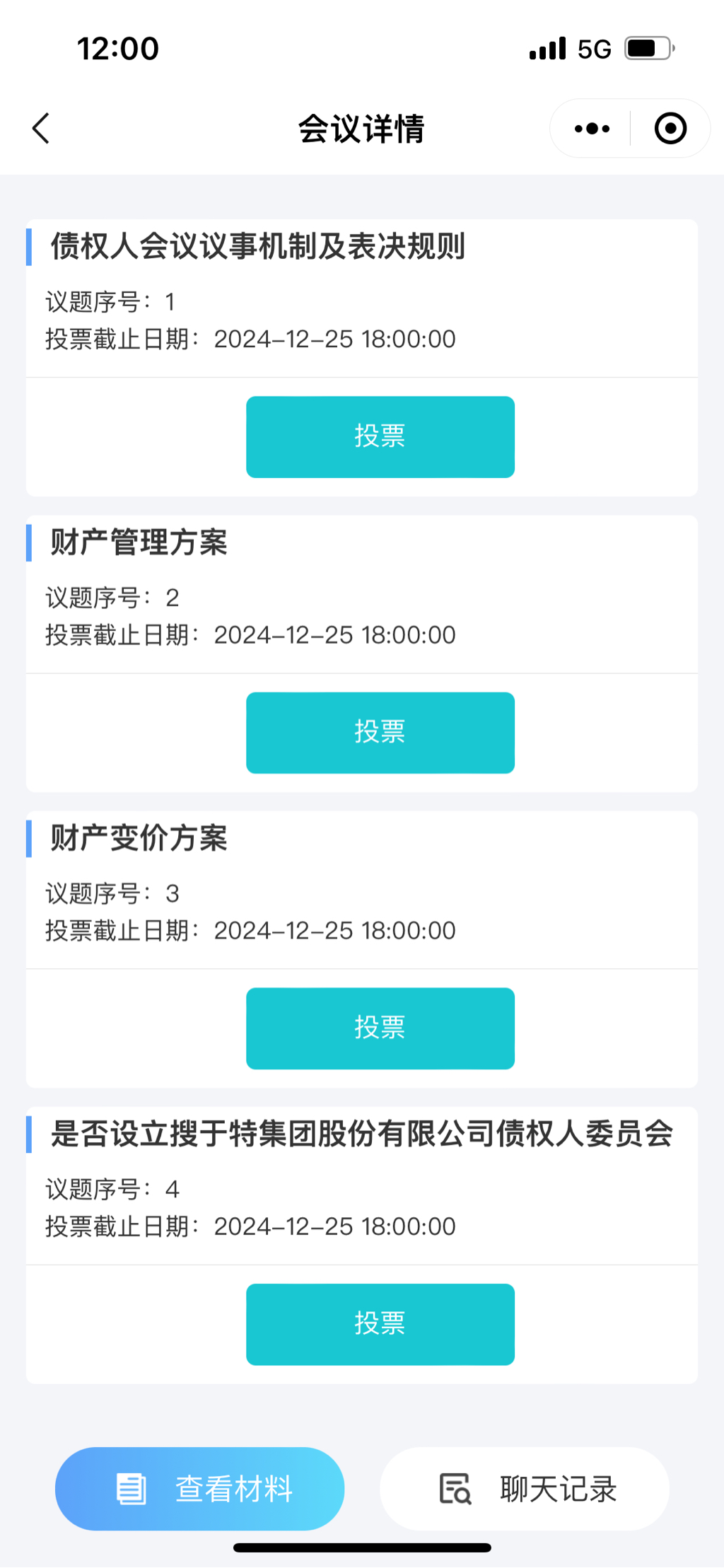
Task: Open the mini program more-options menu
Action: click(592, 129)
